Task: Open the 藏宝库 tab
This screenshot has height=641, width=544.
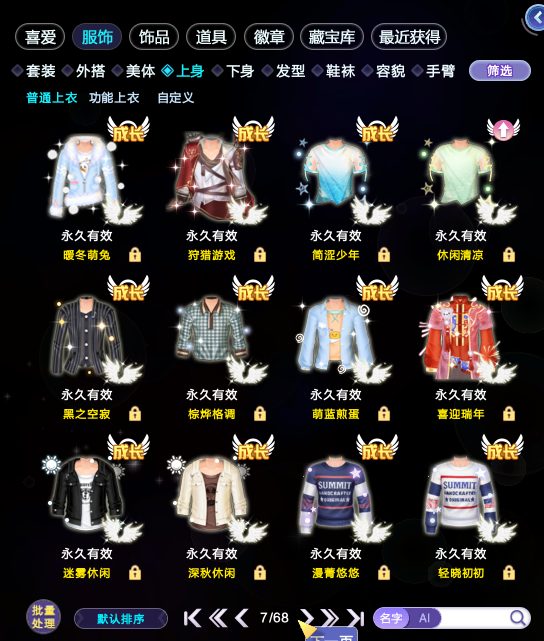Action: (331, 37)
